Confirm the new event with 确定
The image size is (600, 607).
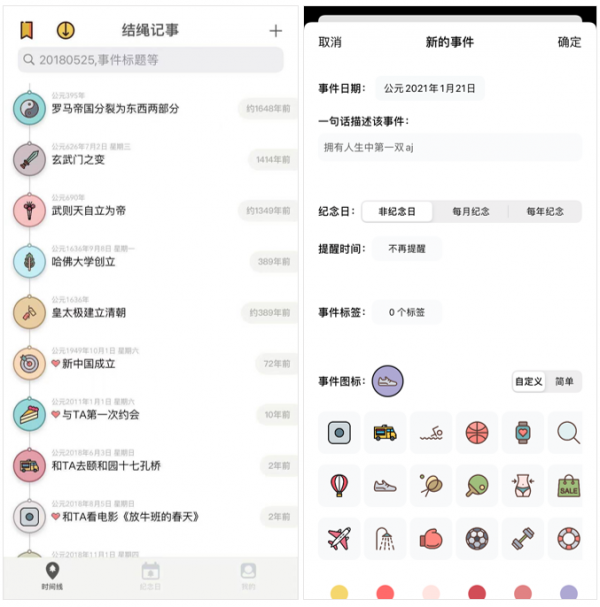pos(569,42)
